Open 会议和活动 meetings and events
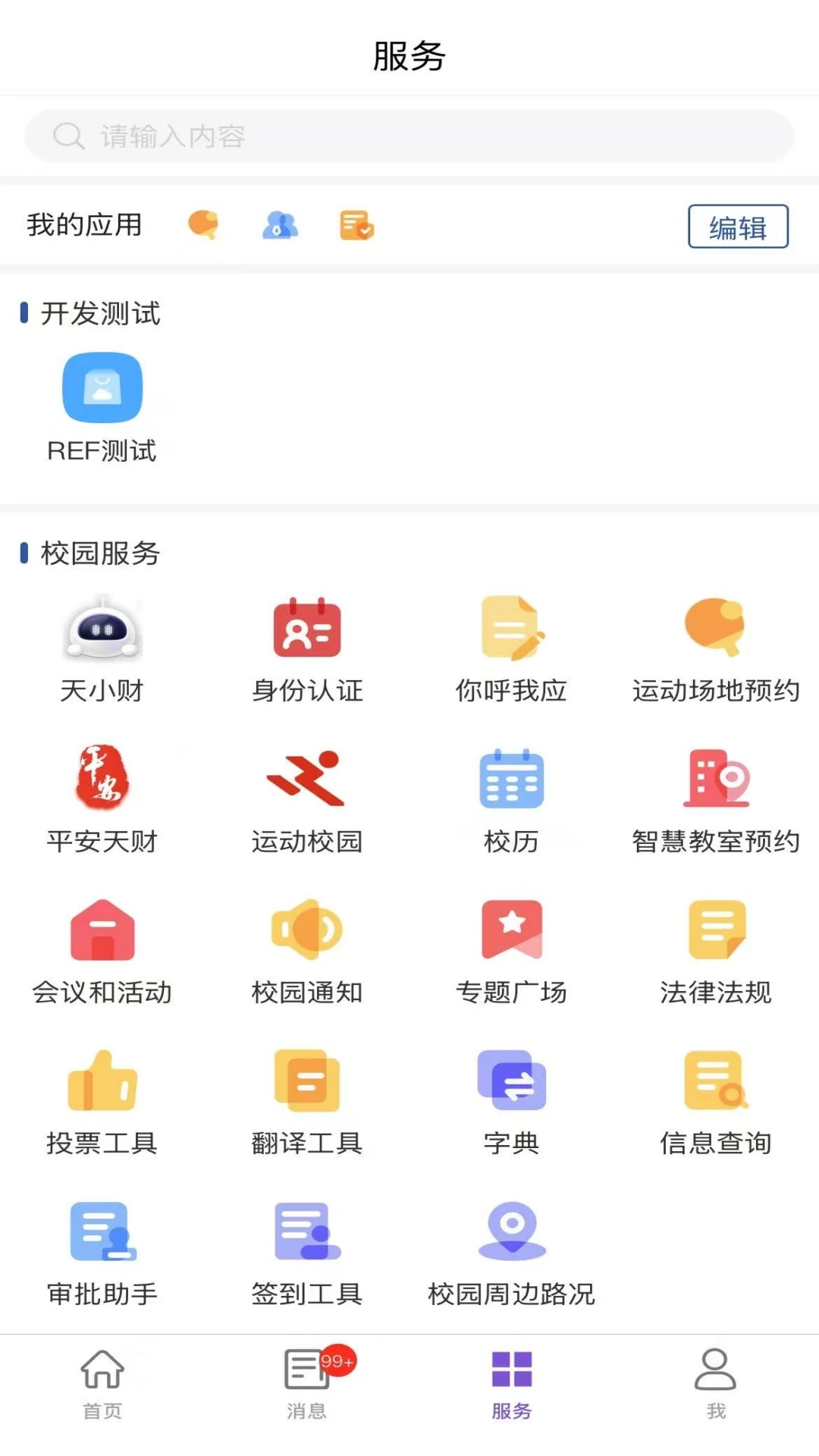819x1456 pixels. (102, 948)
